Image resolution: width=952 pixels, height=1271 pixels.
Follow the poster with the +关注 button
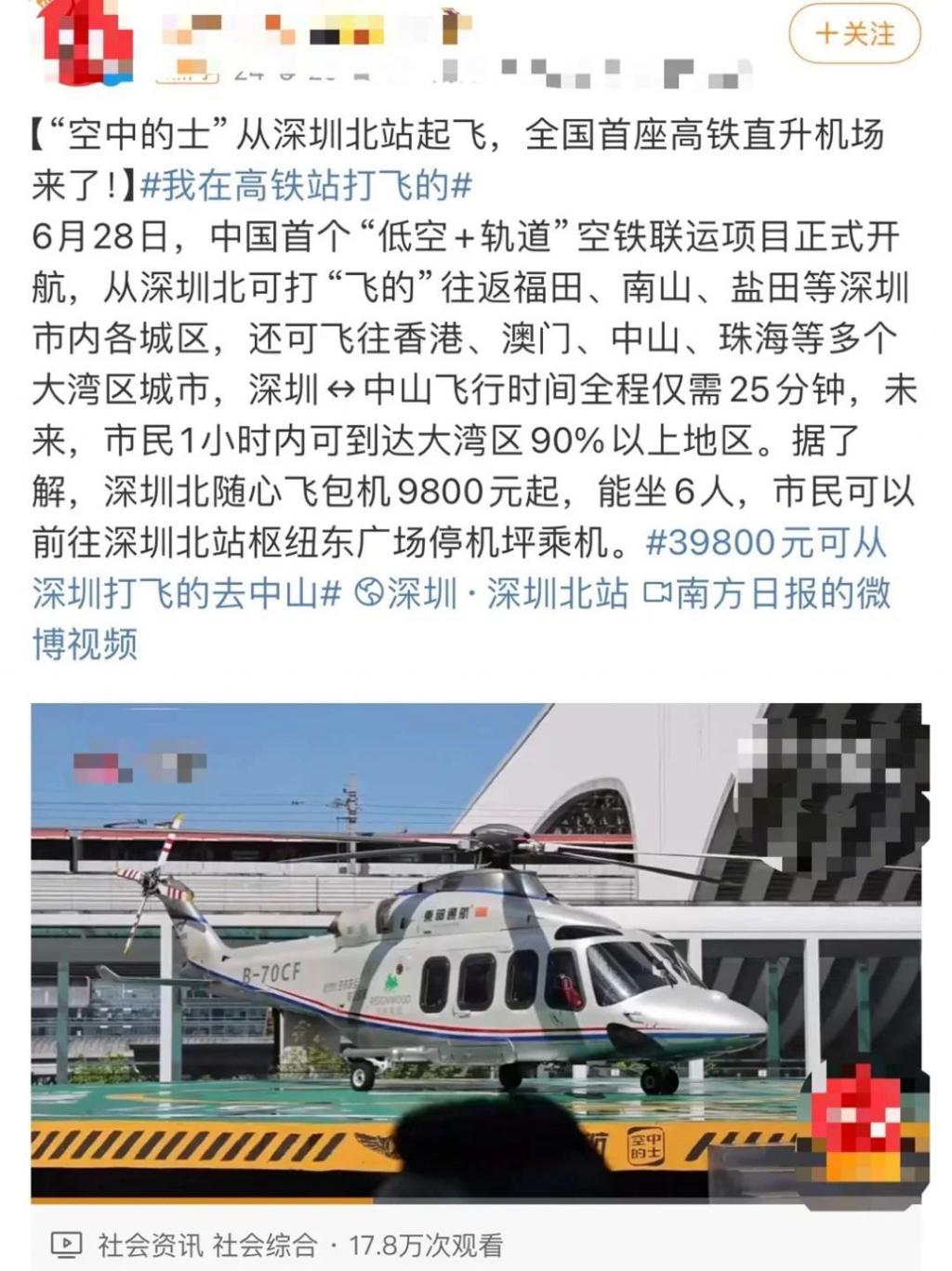[853, 35]
